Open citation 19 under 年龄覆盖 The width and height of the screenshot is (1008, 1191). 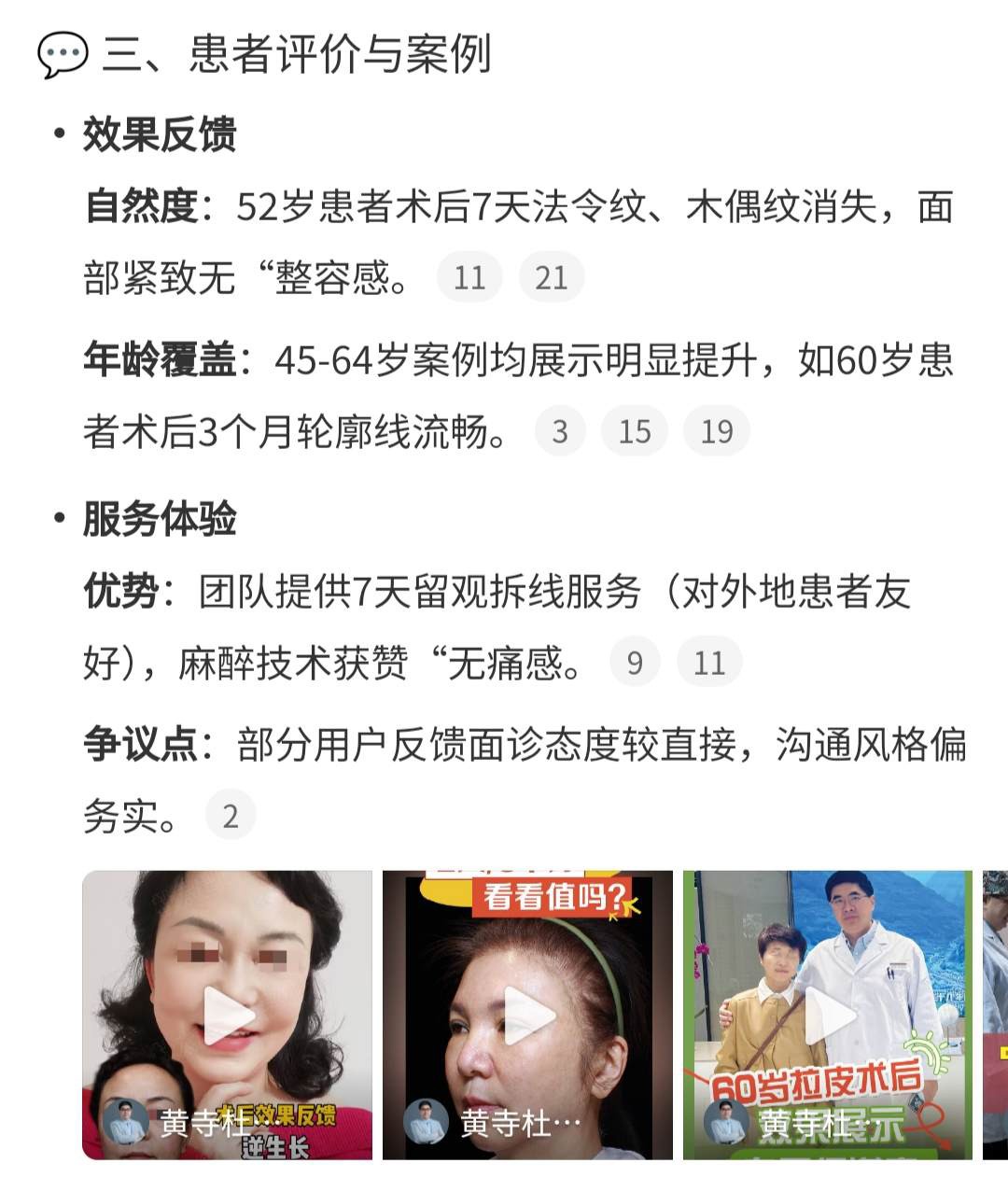[x=717, y=431]
